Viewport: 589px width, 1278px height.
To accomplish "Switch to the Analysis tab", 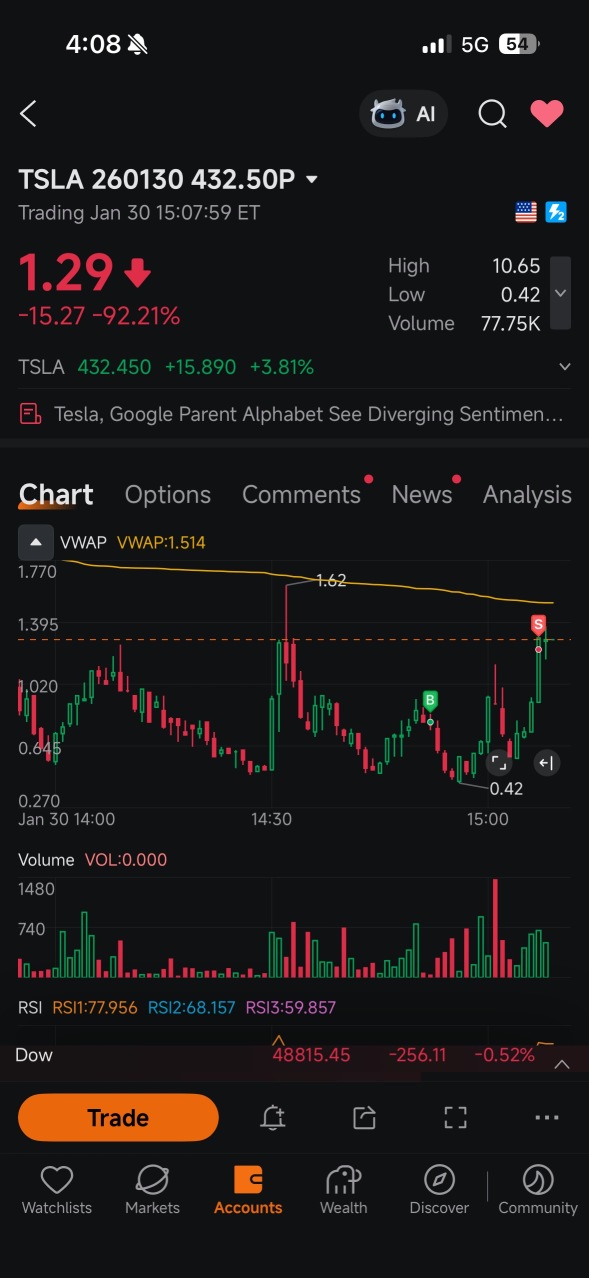I will (527, 494).
